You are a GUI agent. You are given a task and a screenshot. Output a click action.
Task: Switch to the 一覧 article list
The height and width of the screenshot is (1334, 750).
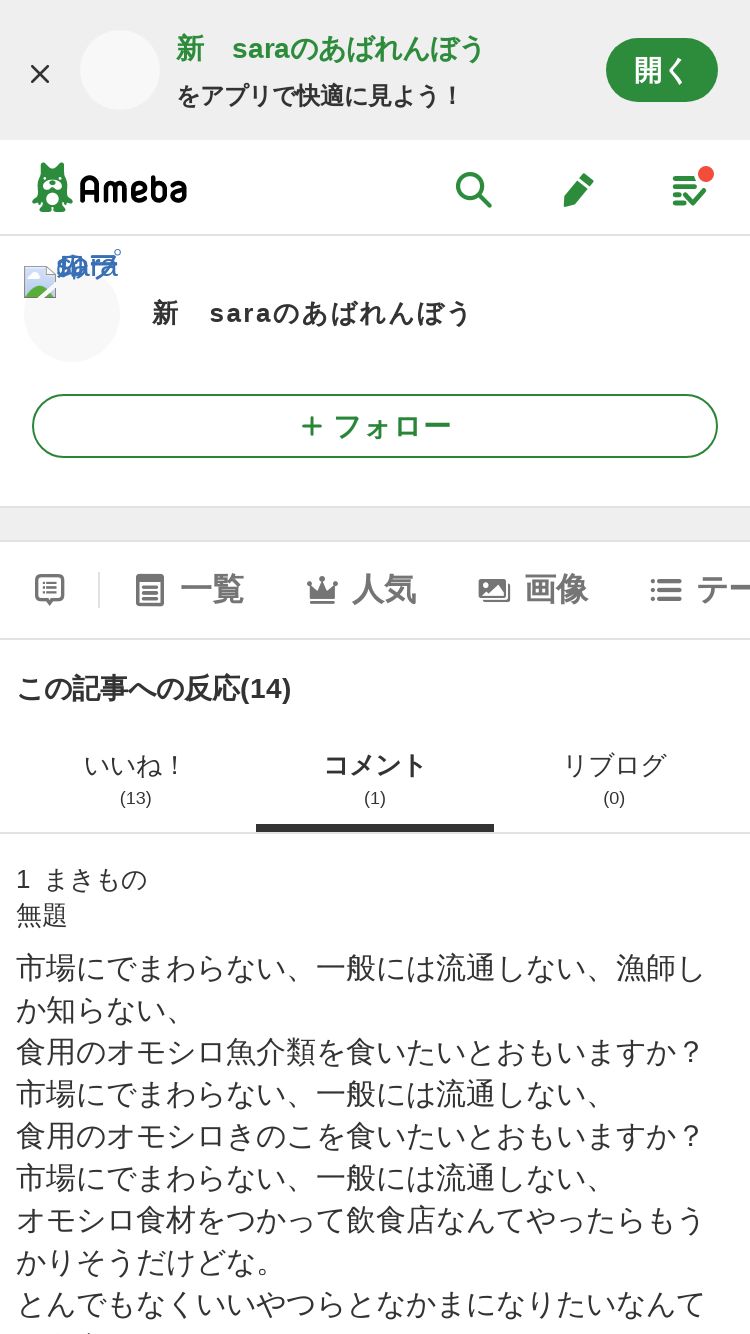[x=190, y=589]
